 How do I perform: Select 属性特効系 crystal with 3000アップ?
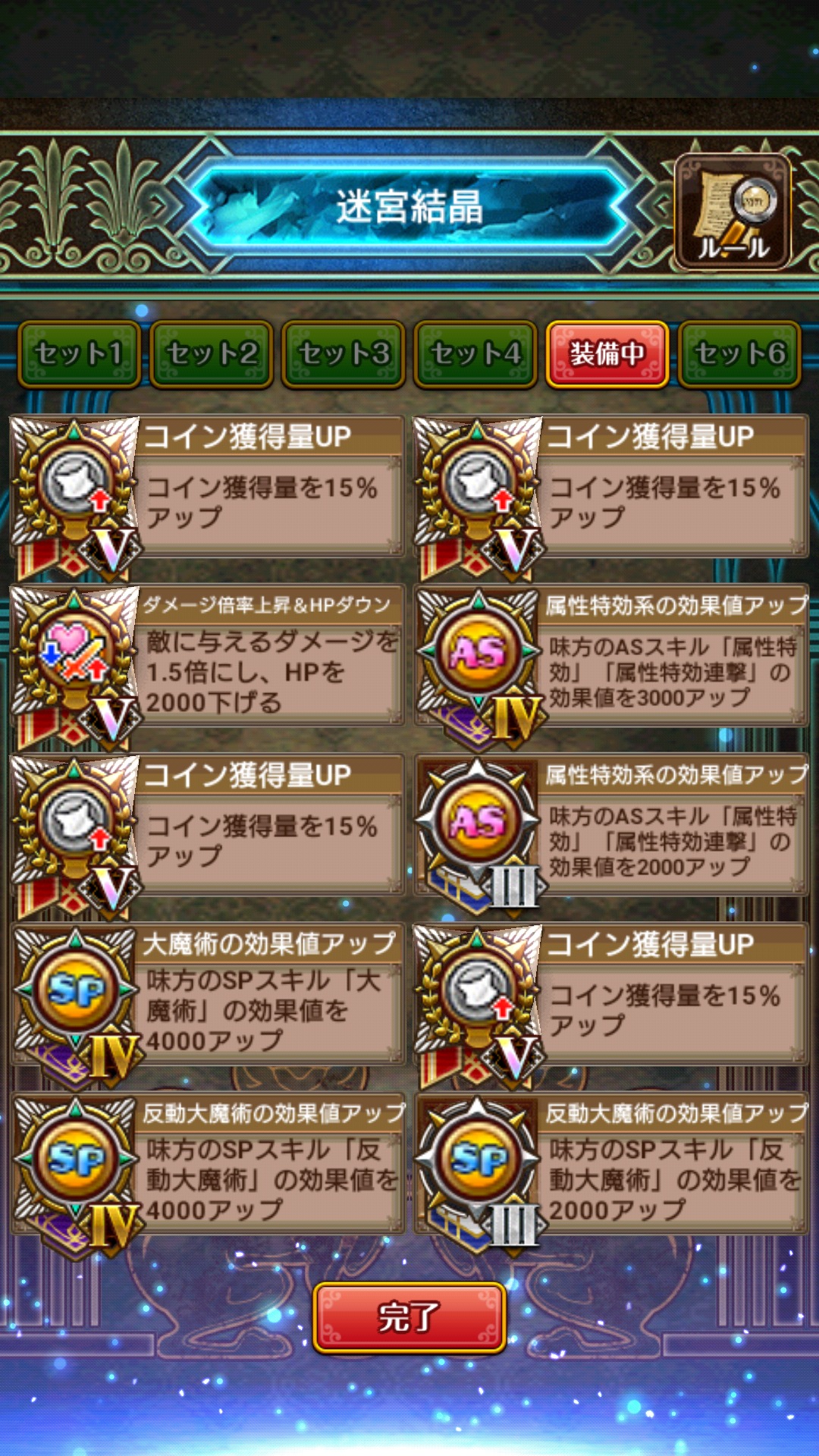point(610,657)
